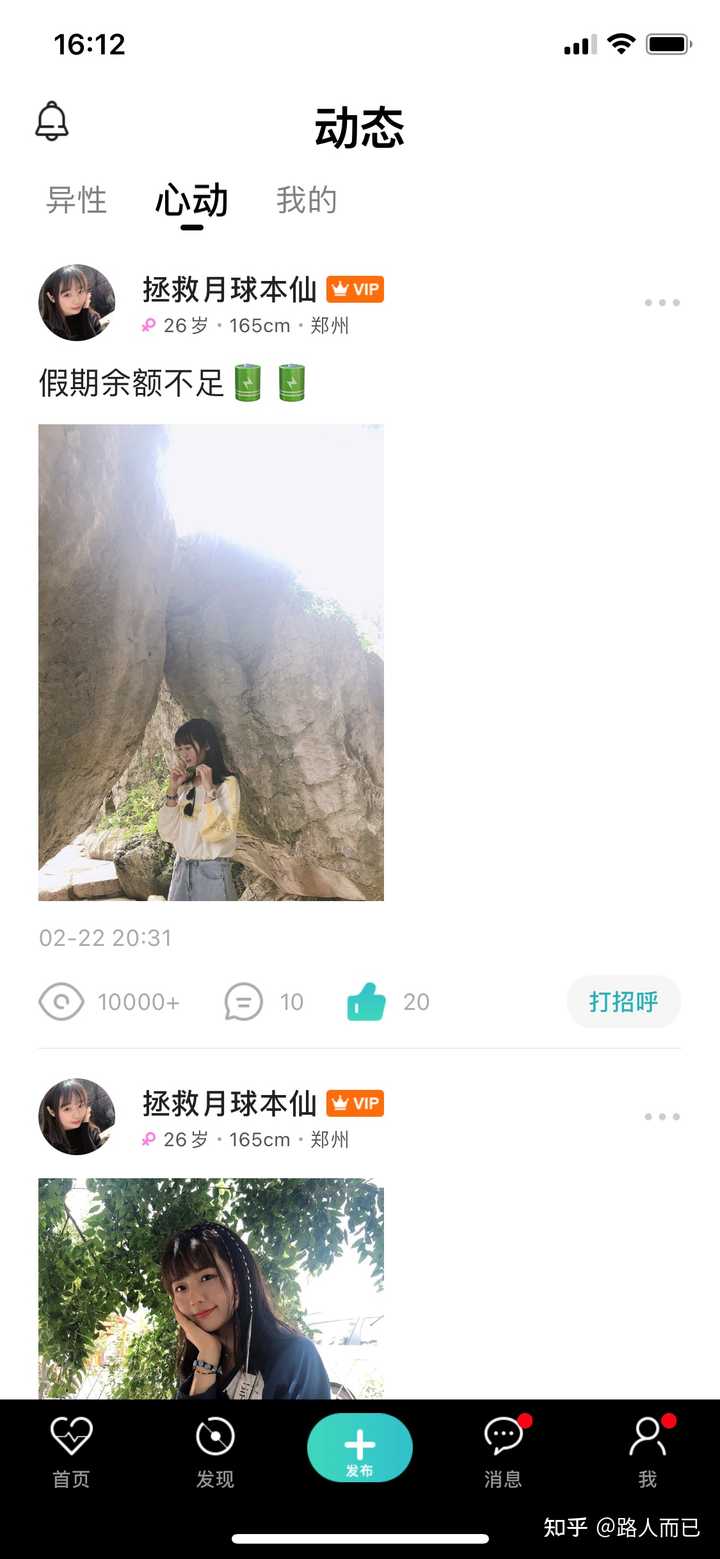Viewport: 720px width, 1559px height.
Task: Open the notifications bell
Action: point(52,122)
